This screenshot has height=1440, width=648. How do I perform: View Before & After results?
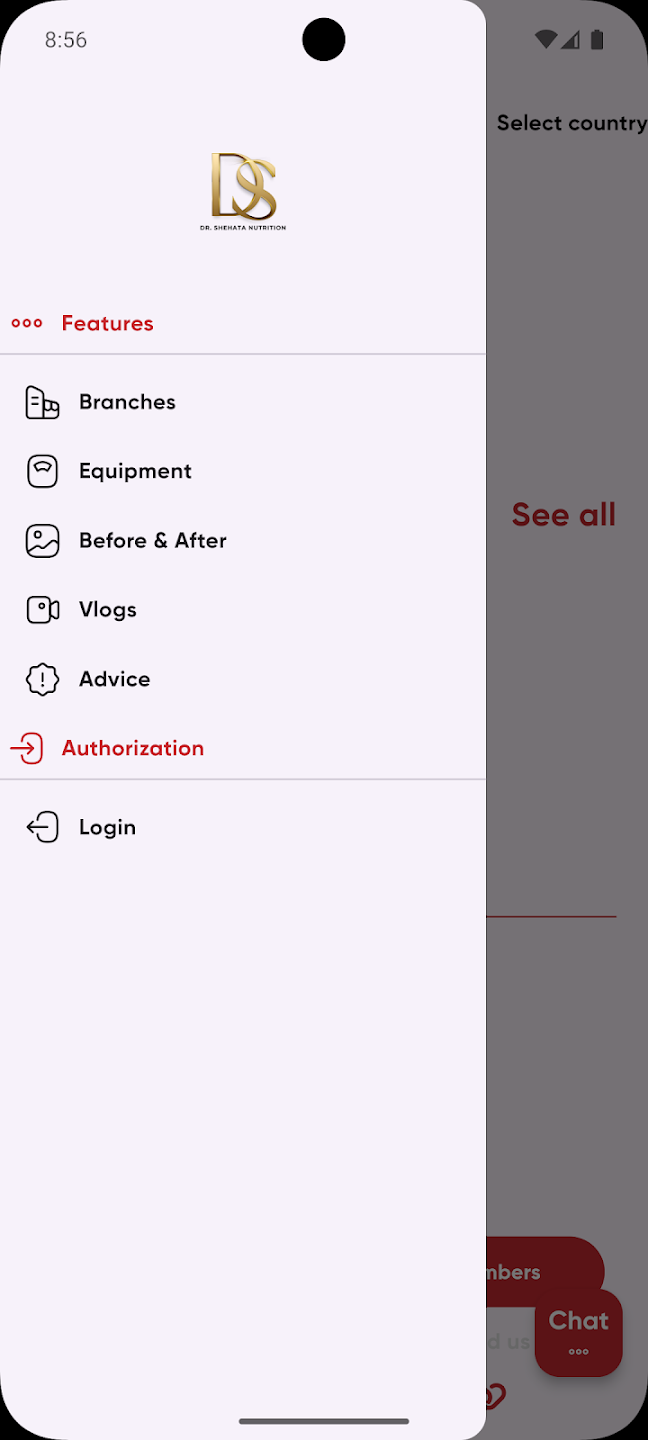(152, 541)
